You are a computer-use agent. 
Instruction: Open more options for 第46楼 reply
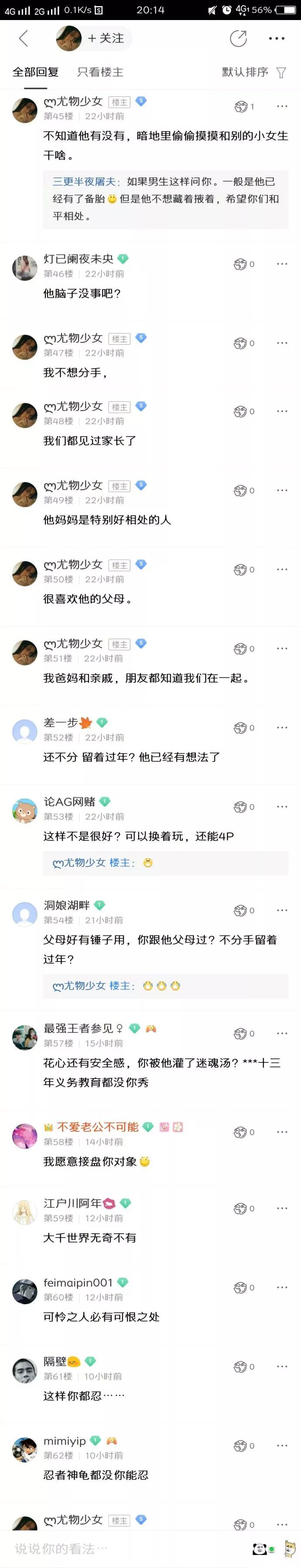(281, 264)
